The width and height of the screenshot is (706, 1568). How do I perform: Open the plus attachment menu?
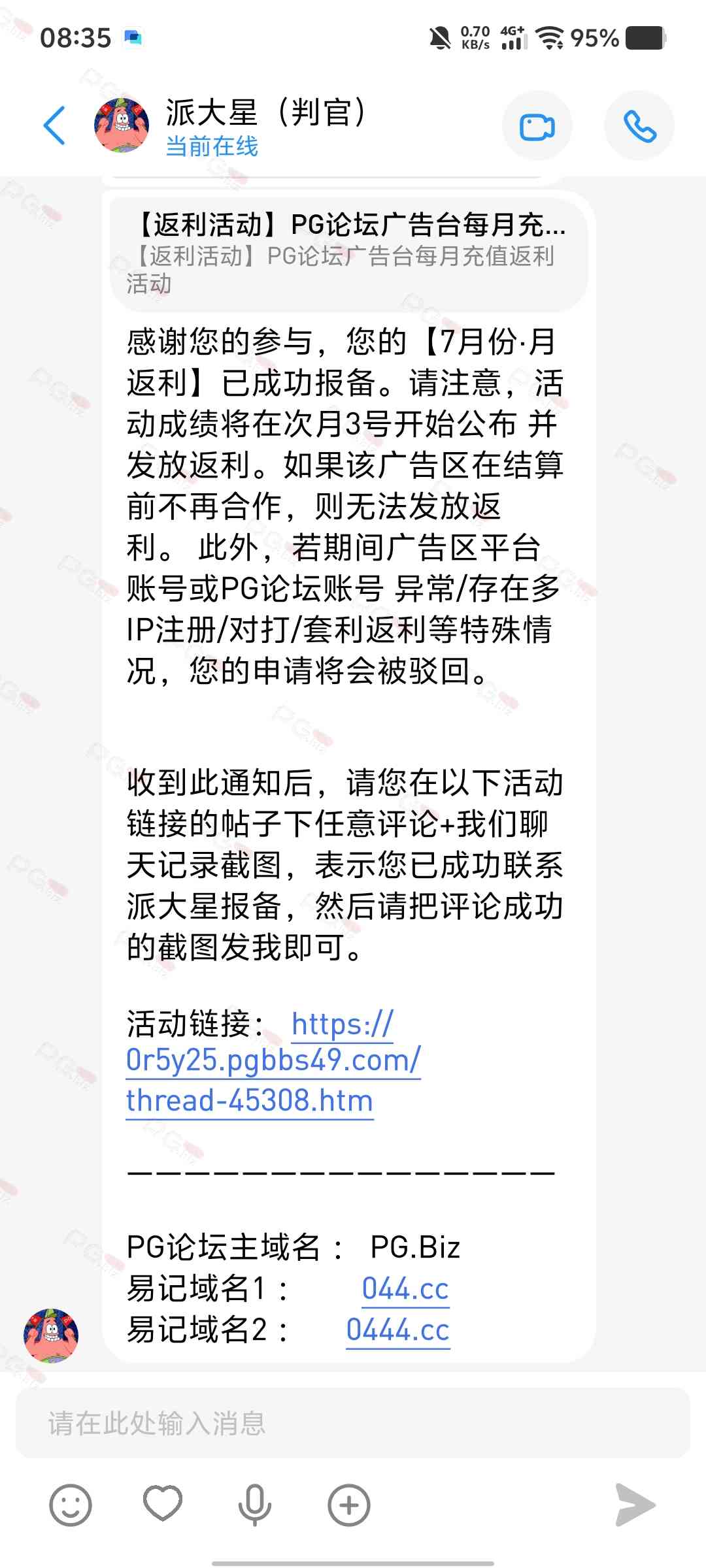(x=348, y=1505)
